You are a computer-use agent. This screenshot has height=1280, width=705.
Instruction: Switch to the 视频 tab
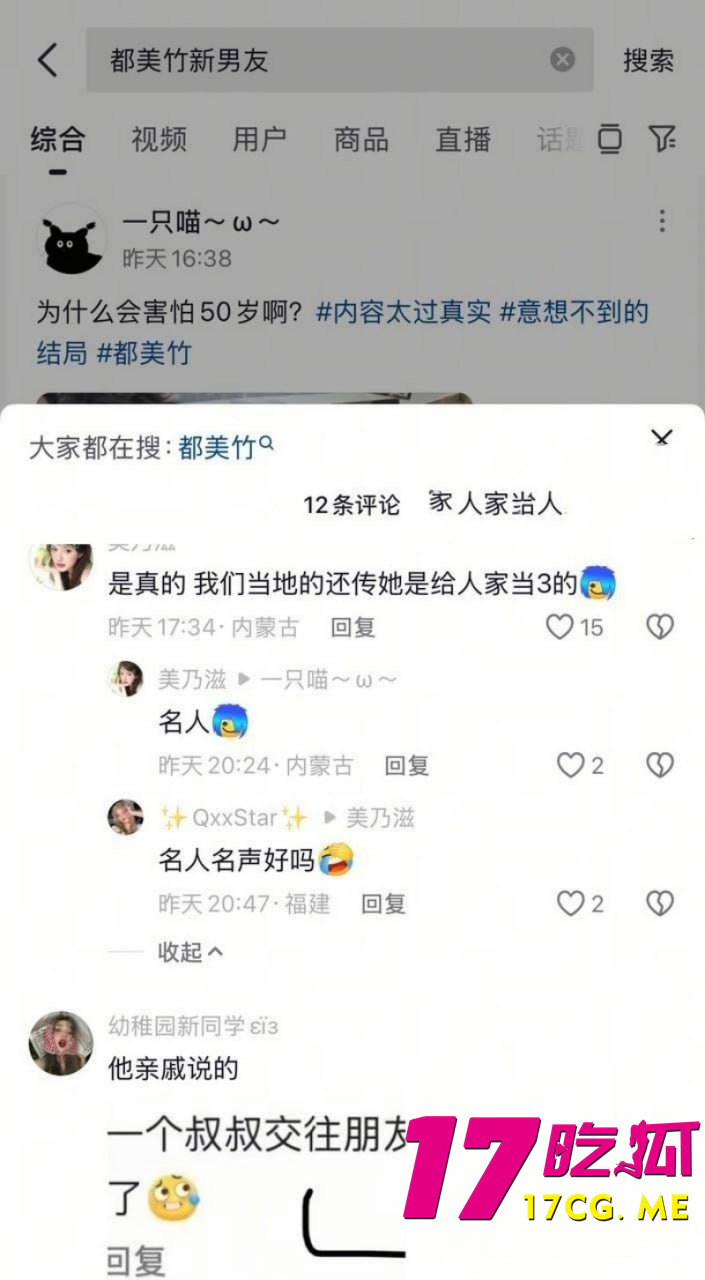(x=159, y=140)
